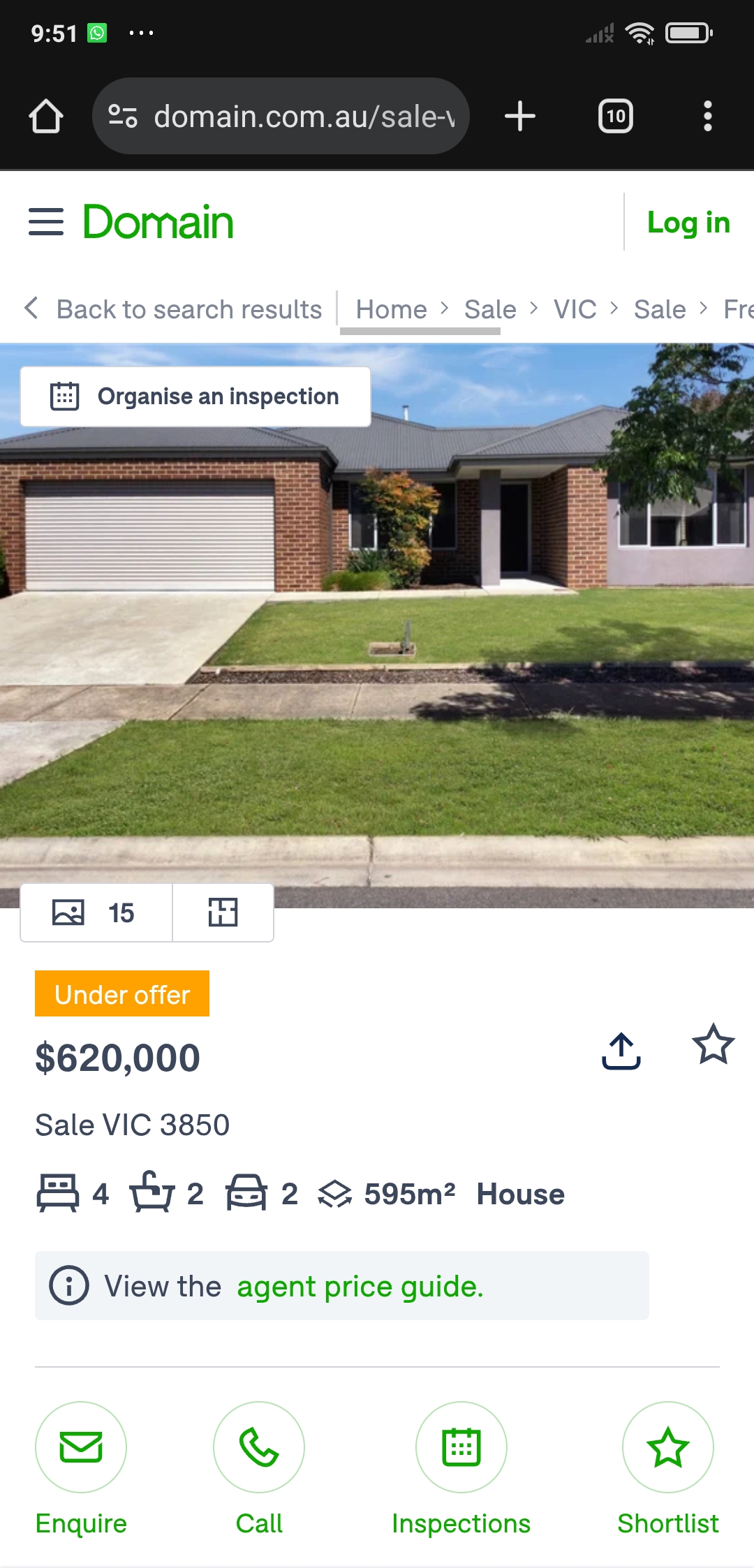Image resolution: width=754 pixels, height=1568 pixels.
Task: Tap the Enquire envelope icon
Action: click(80, 1448)
